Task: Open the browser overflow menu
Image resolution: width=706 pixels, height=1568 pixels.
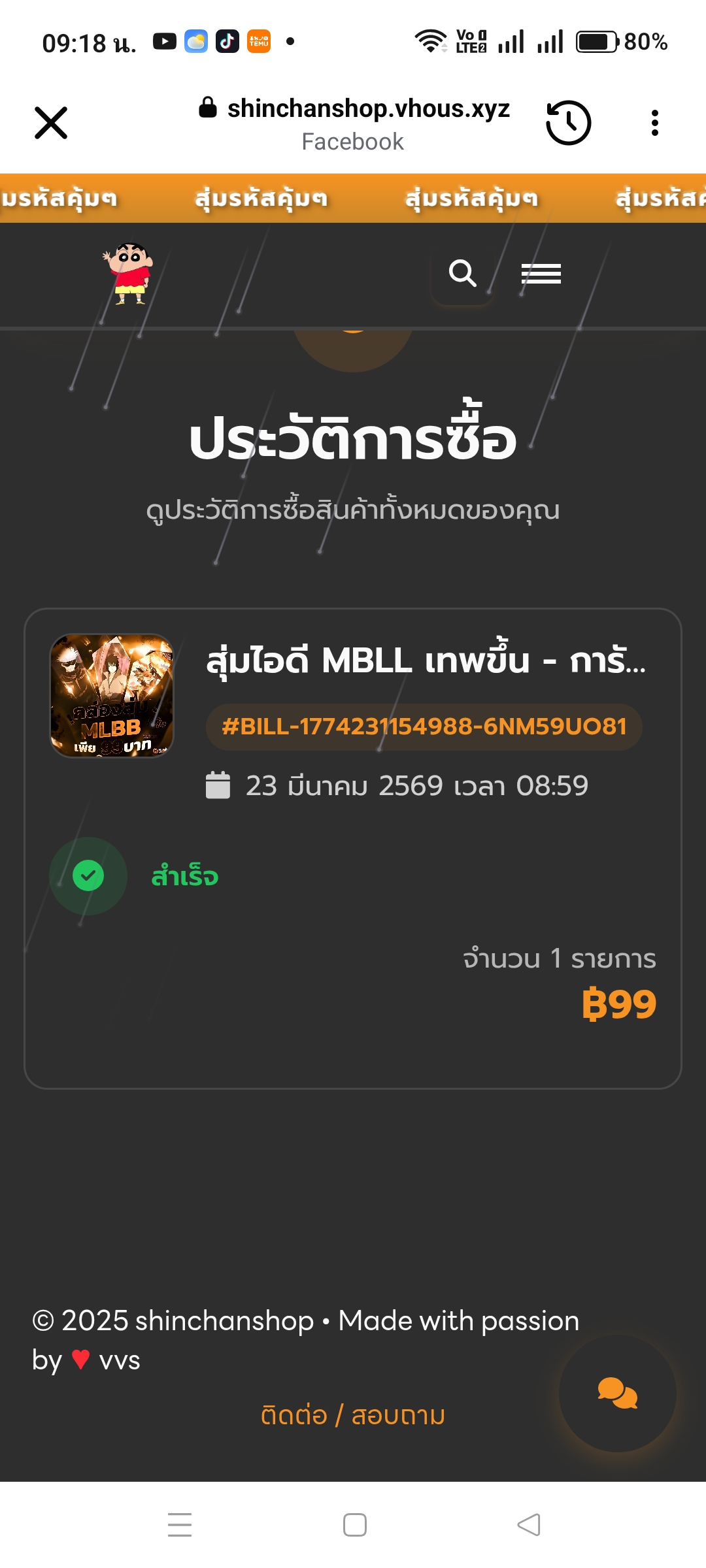Action: pos(654,123)
